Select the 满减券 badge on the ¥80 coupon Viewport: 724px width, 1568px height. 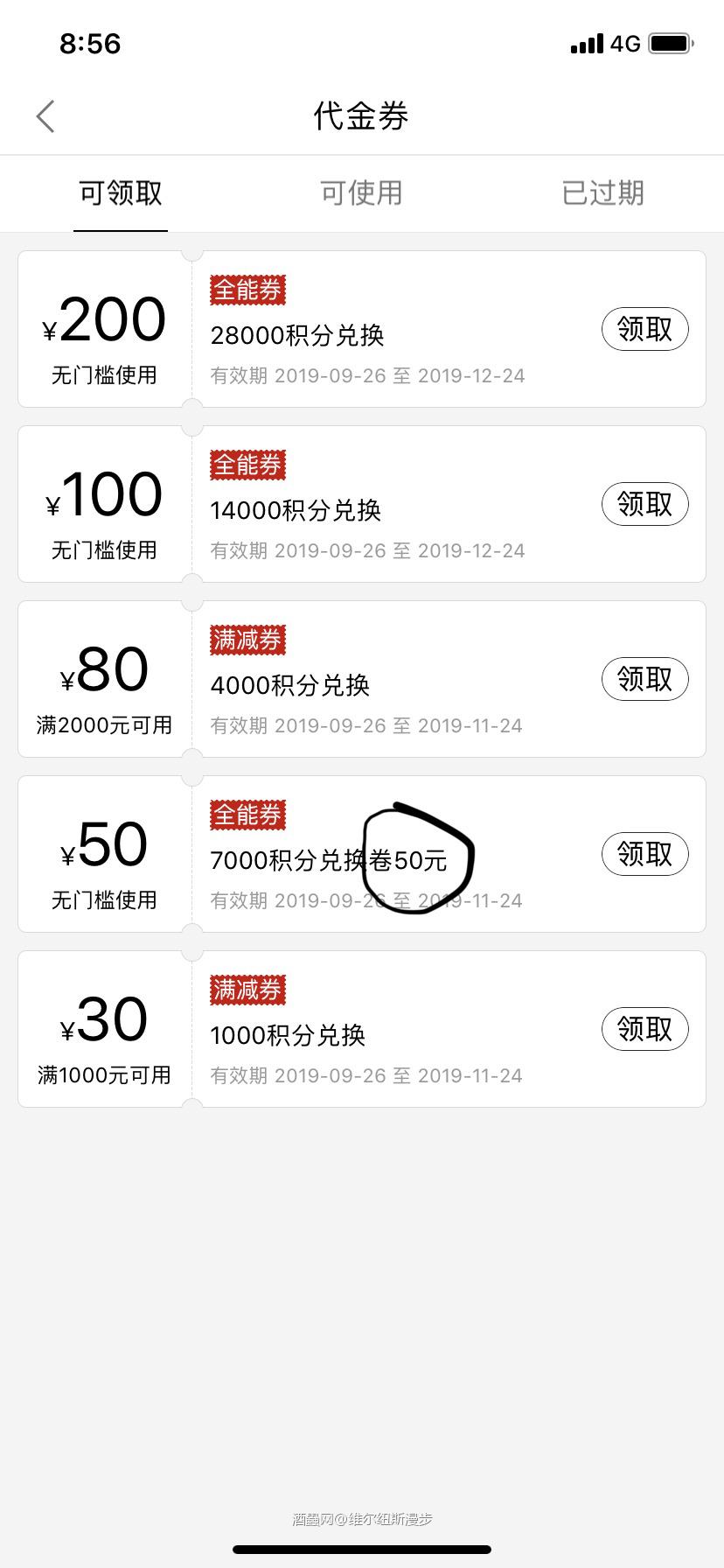coord(247,640)
